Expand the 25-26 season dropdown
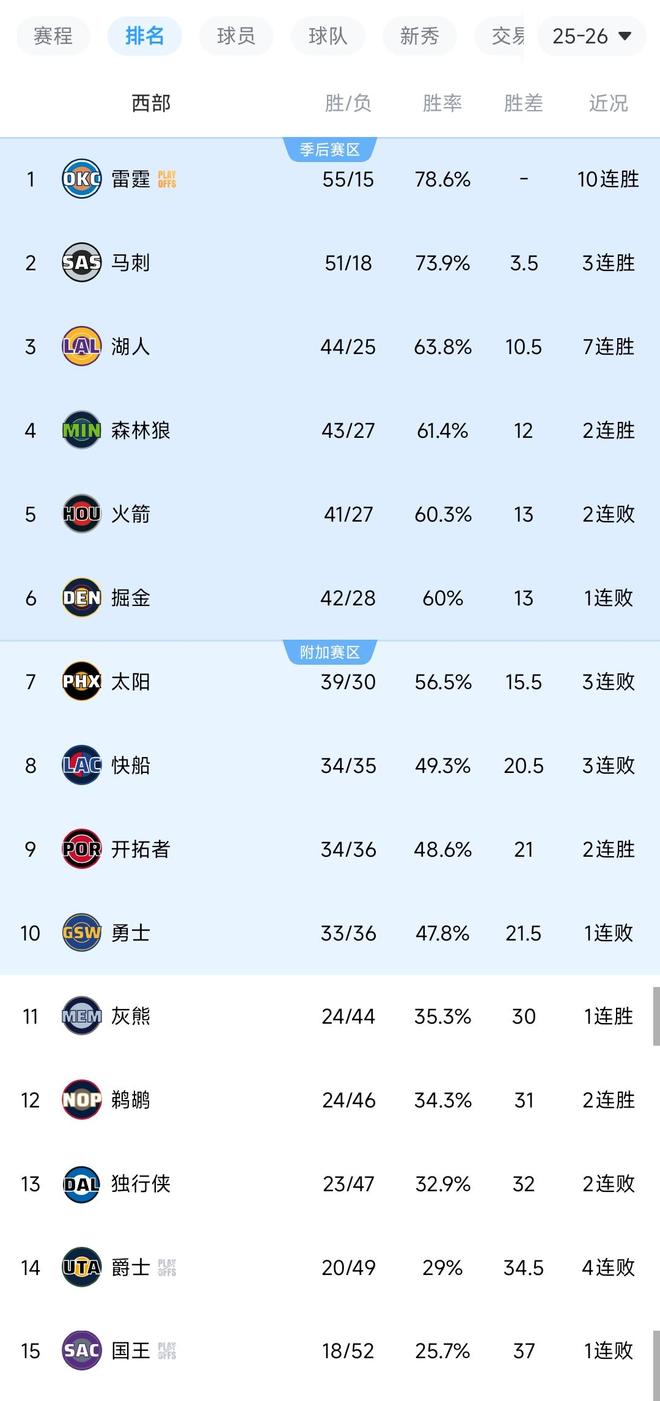The height and width of the screenshot is (1401, 660). [x=592, y=36]
